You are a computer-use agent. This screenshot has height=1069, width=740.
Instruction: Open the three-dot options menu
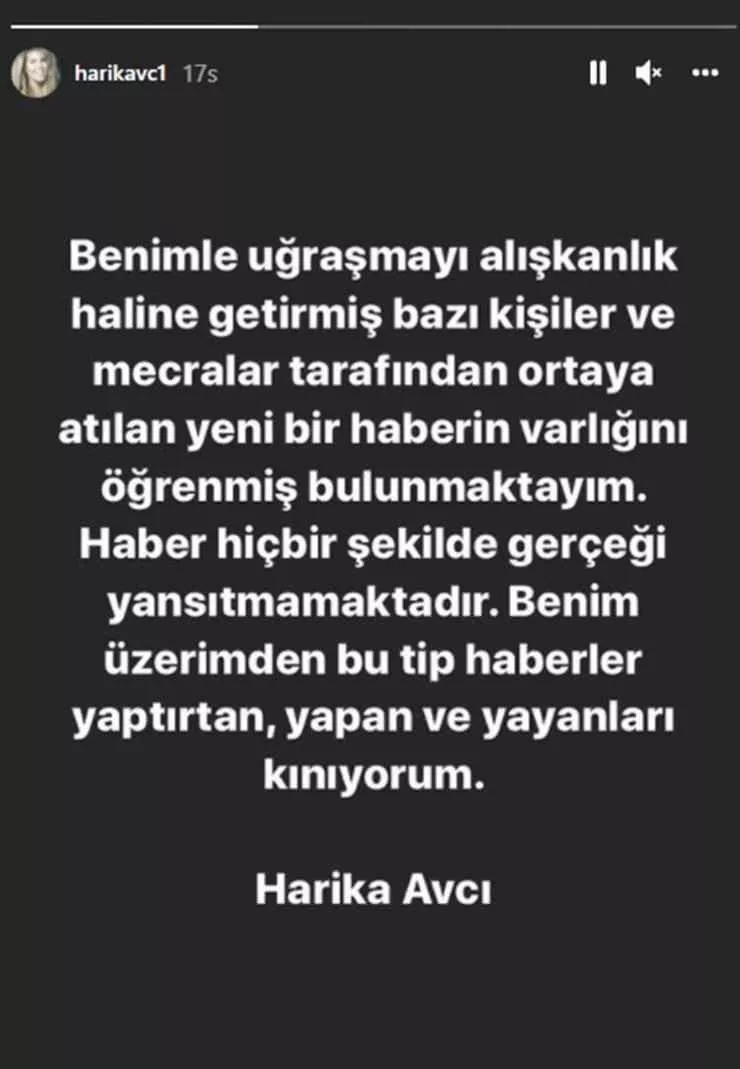coord(705,73)
